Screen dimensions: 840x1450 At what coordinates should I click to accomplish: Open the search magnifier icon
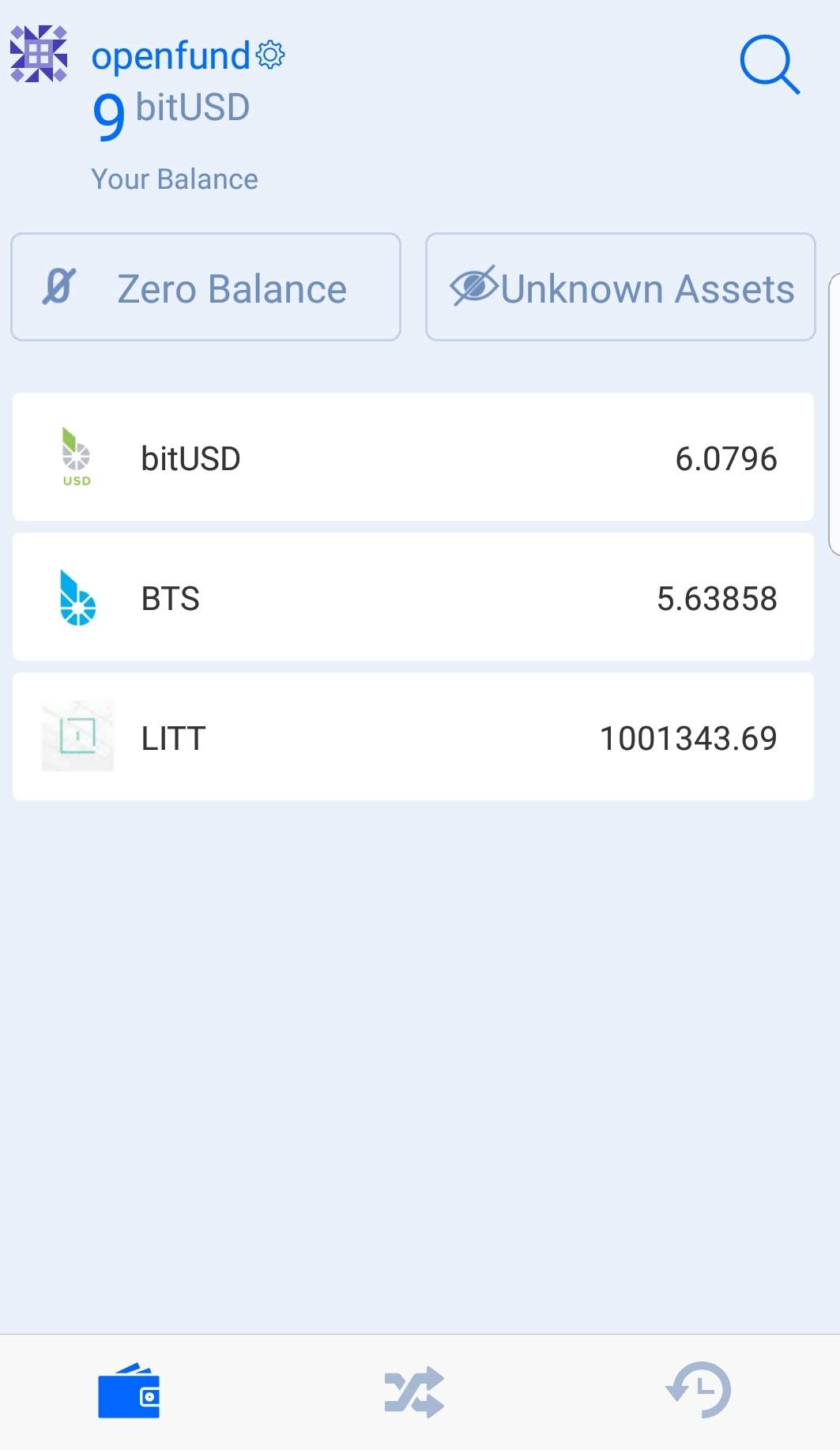(770, 64)
